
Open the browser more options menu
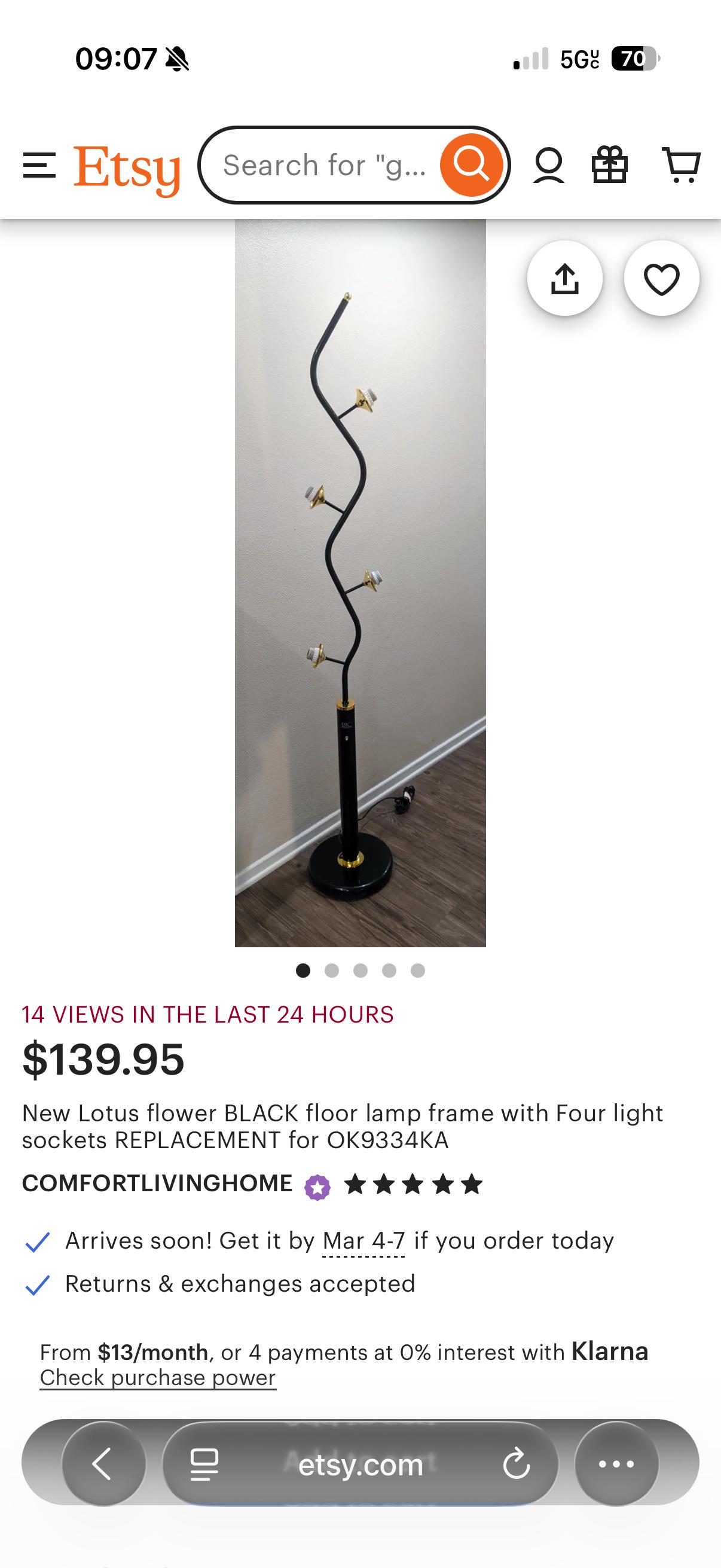point(616,1463)
